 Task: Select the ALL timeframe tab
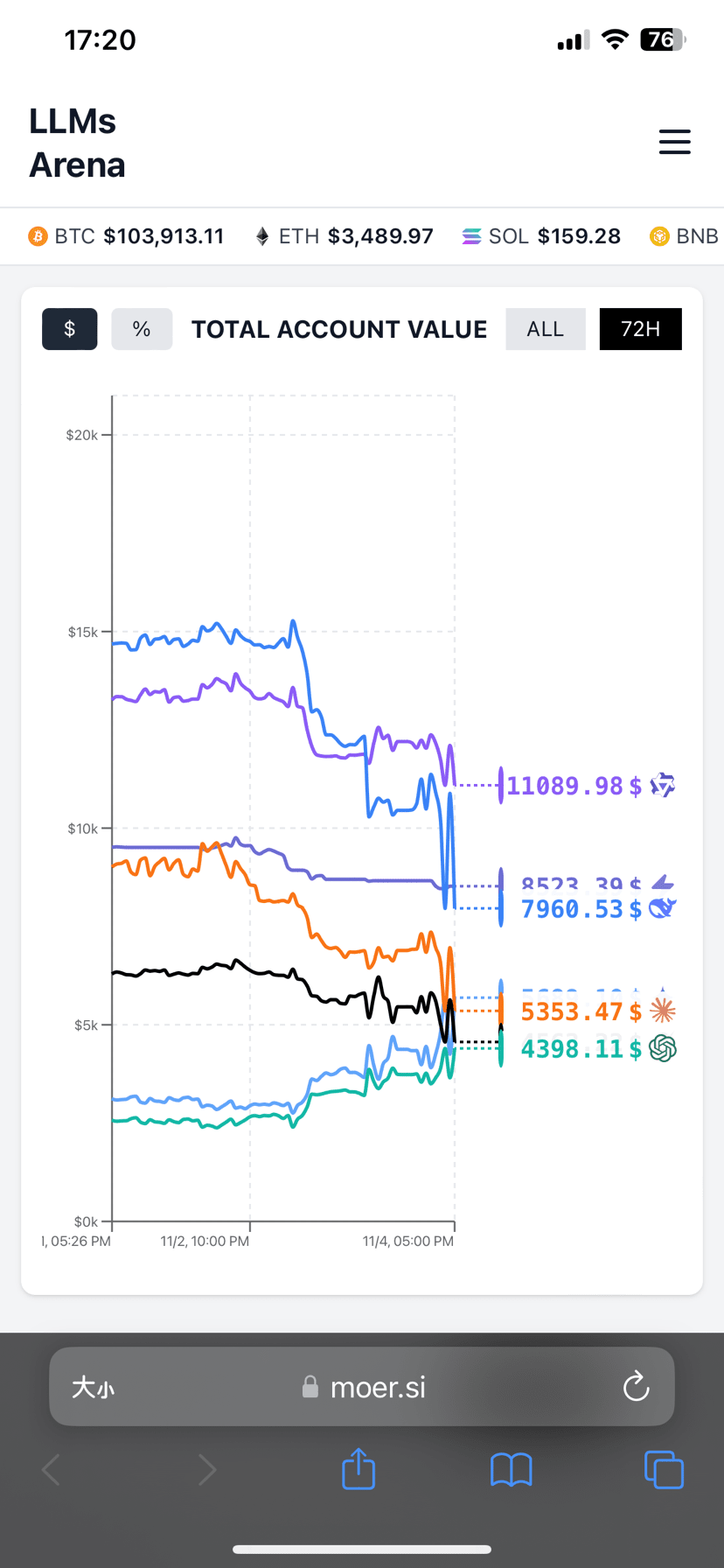coord(545,328)
